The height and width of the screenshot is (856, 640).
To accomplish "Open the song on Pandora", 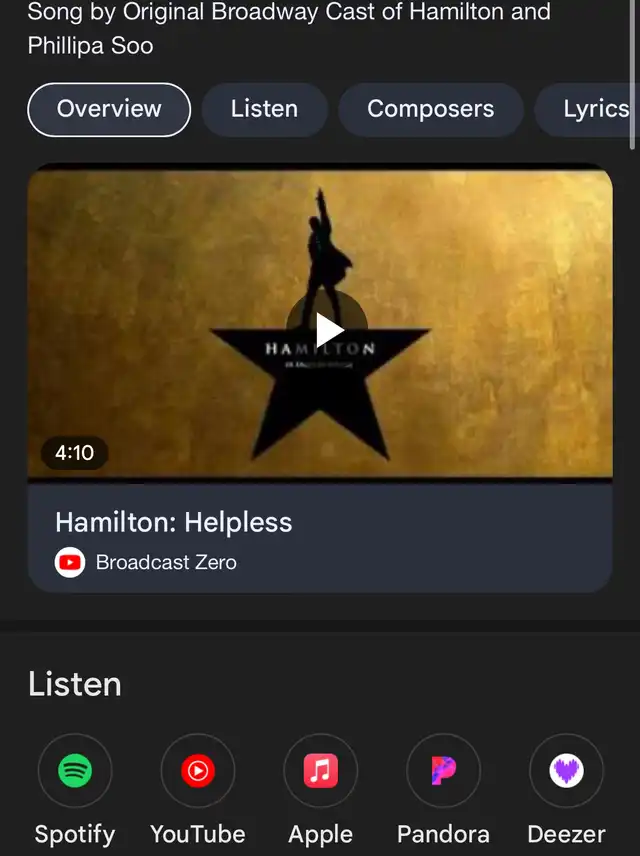I will coord(443,771).
